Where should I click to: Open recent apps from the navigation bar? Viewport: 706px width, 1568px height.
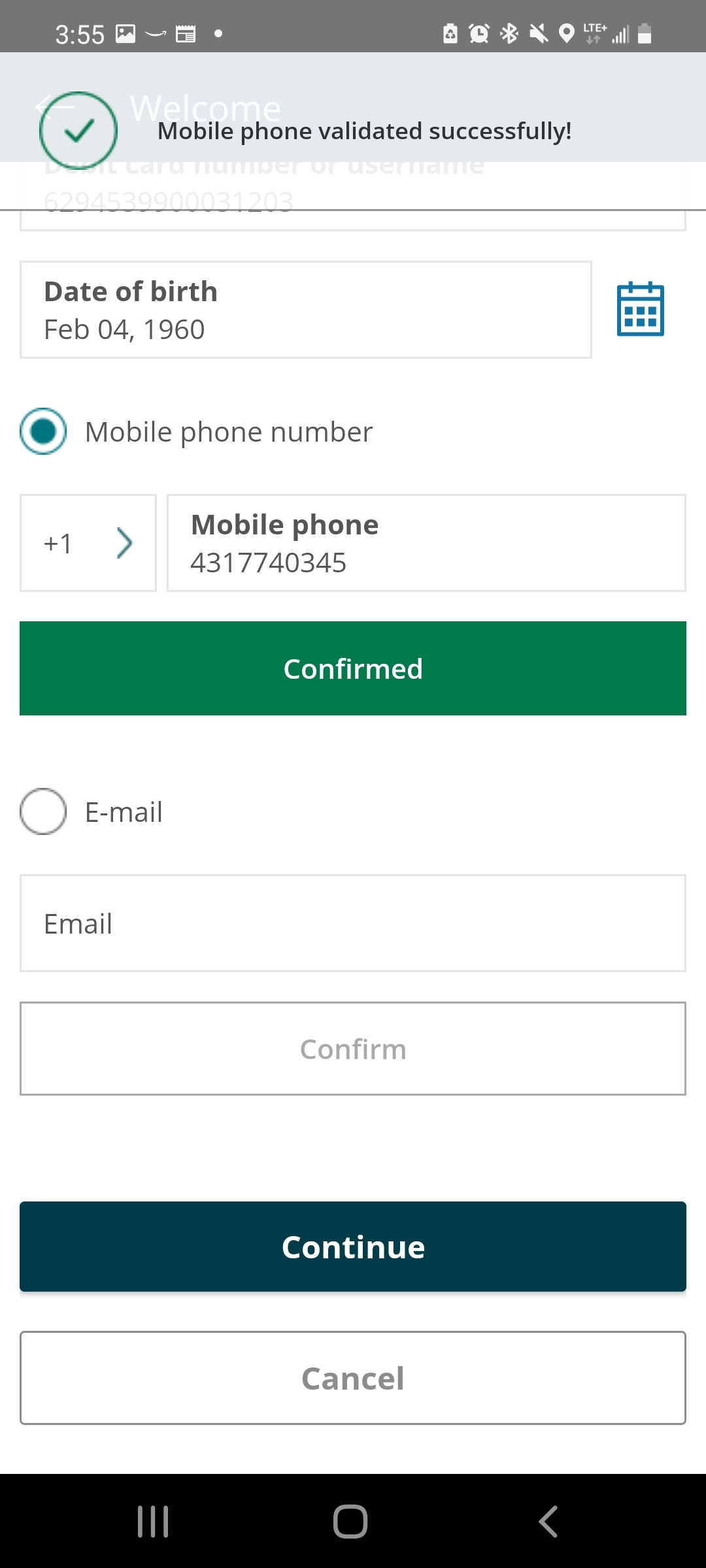(x=153, y=1522)
